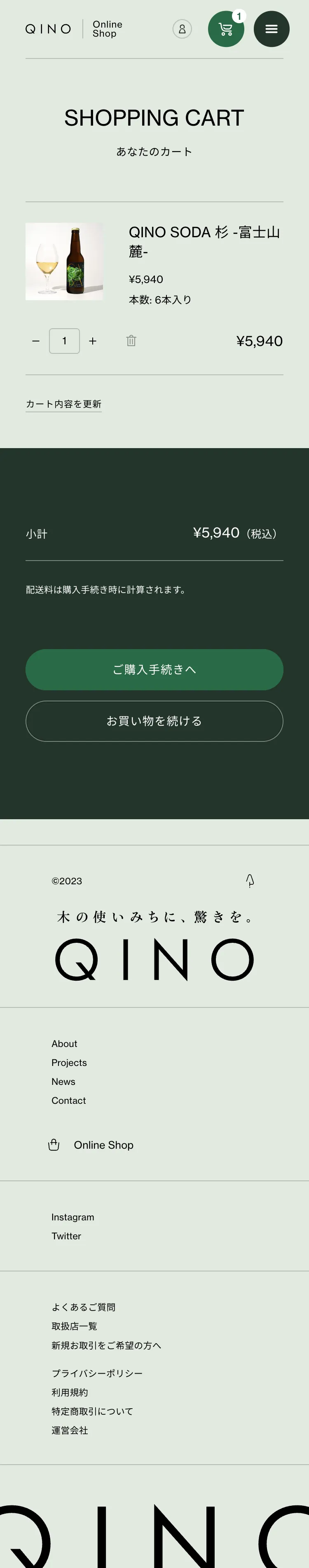The image size is (309, 1568).
Task: Open News footer link
Action: click(x=63, y=1081)
